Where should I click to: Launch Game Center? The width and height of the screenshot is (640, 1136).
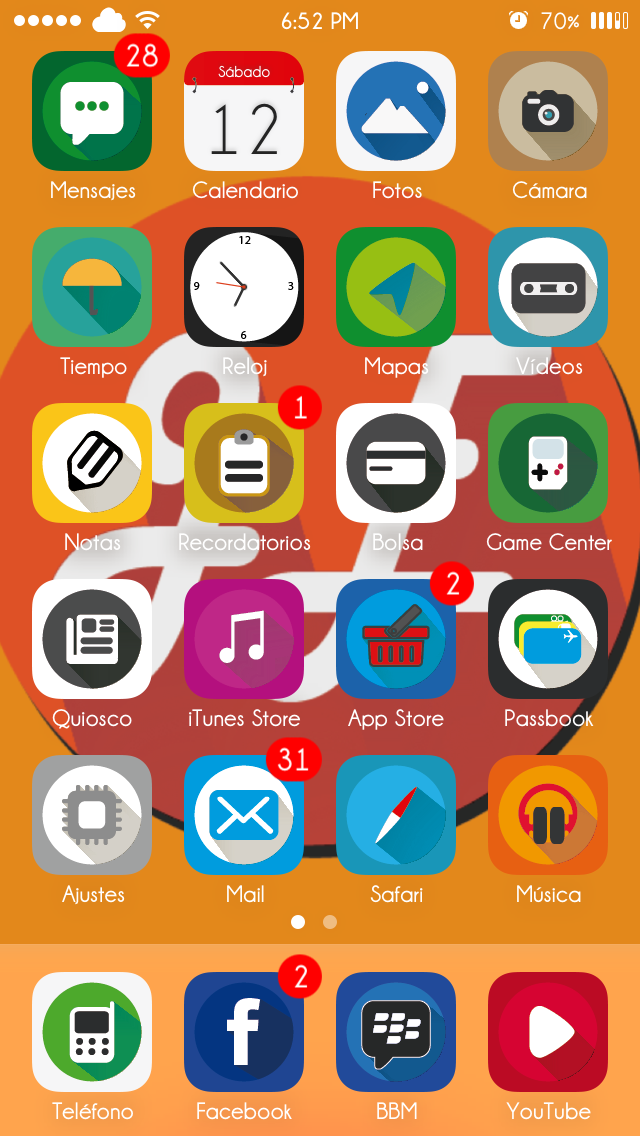tap(548, 463)
